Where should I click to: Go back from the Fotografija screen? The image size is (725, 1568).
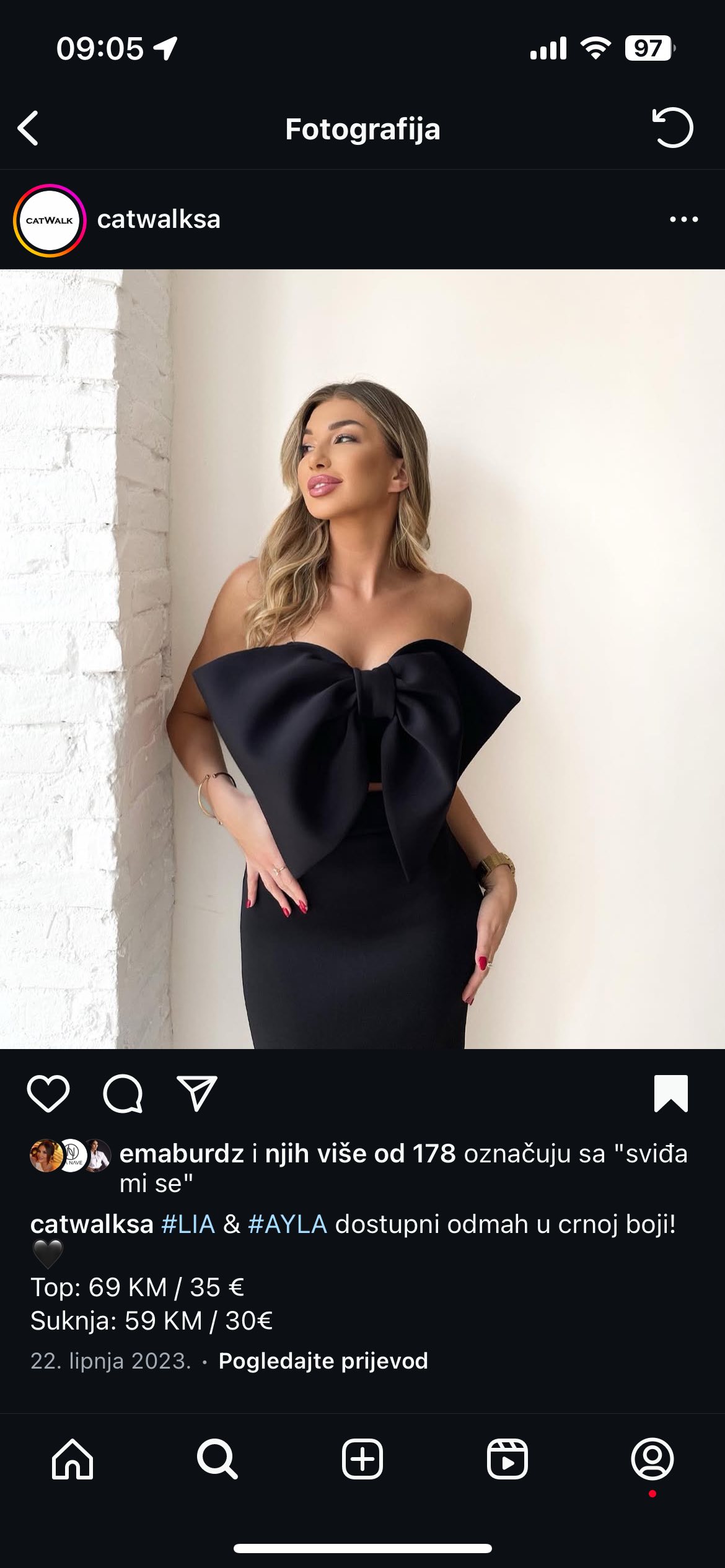click(29, 128)
